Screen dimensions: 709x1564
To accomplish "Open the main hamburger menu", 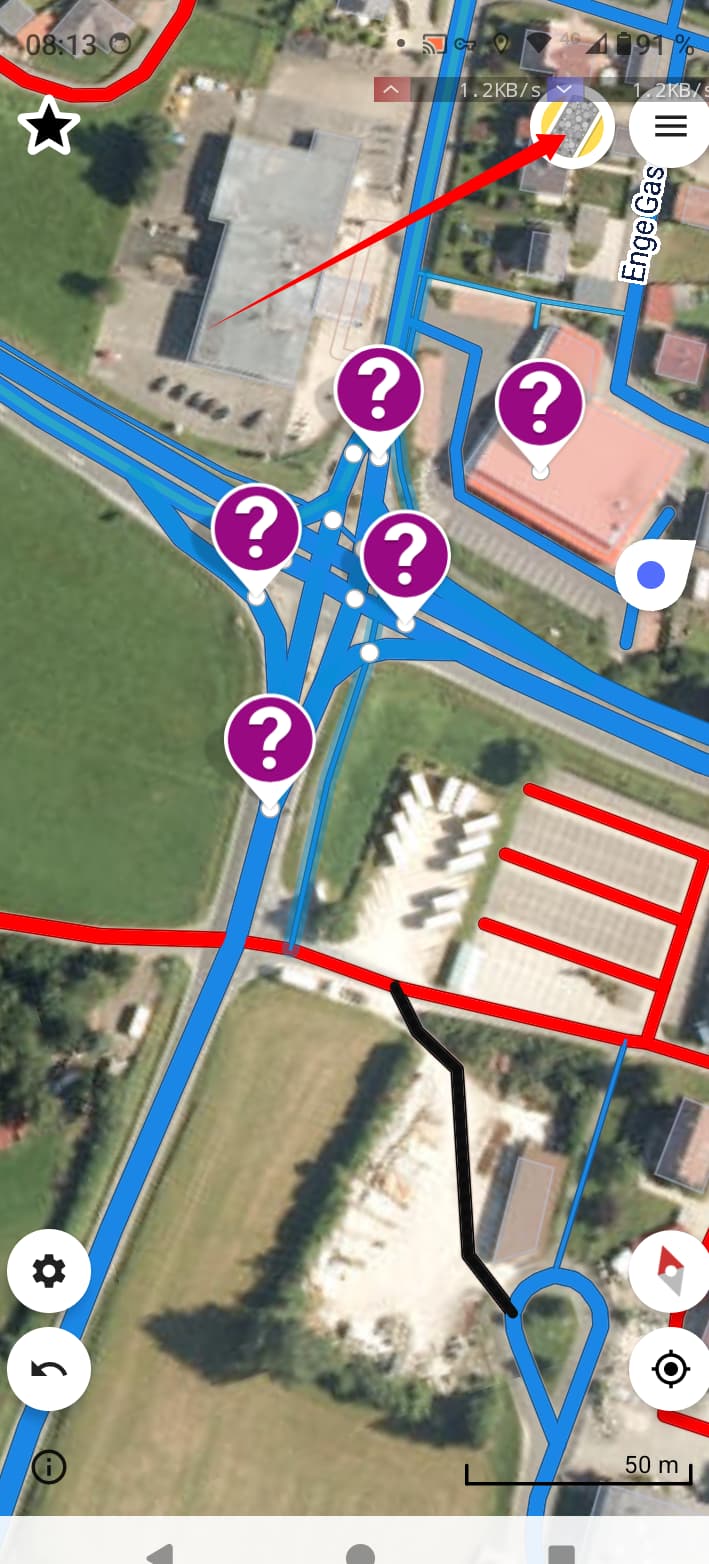I will pyautogui.click(x=669, y=127).
